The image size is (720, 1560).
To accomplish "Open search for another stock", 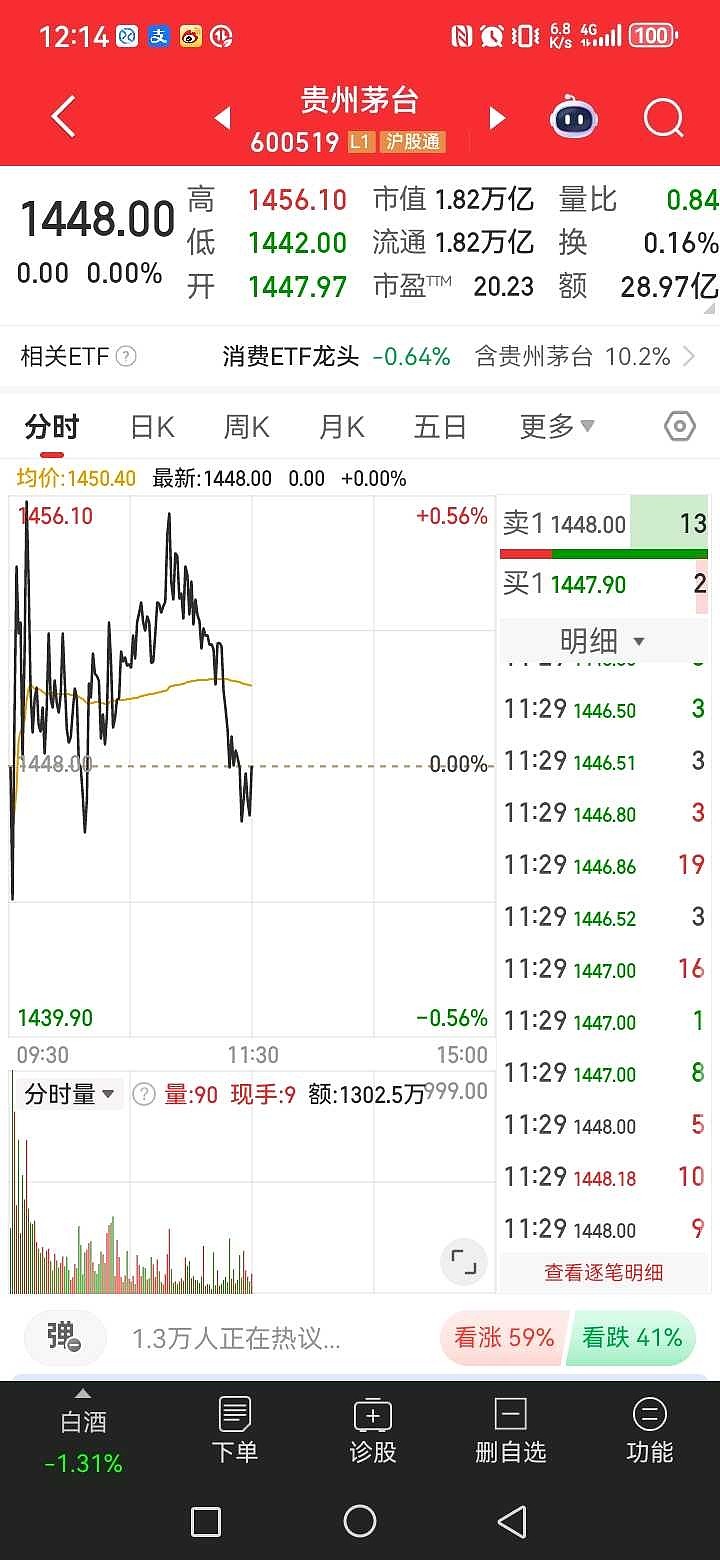I will coord(662,116).
